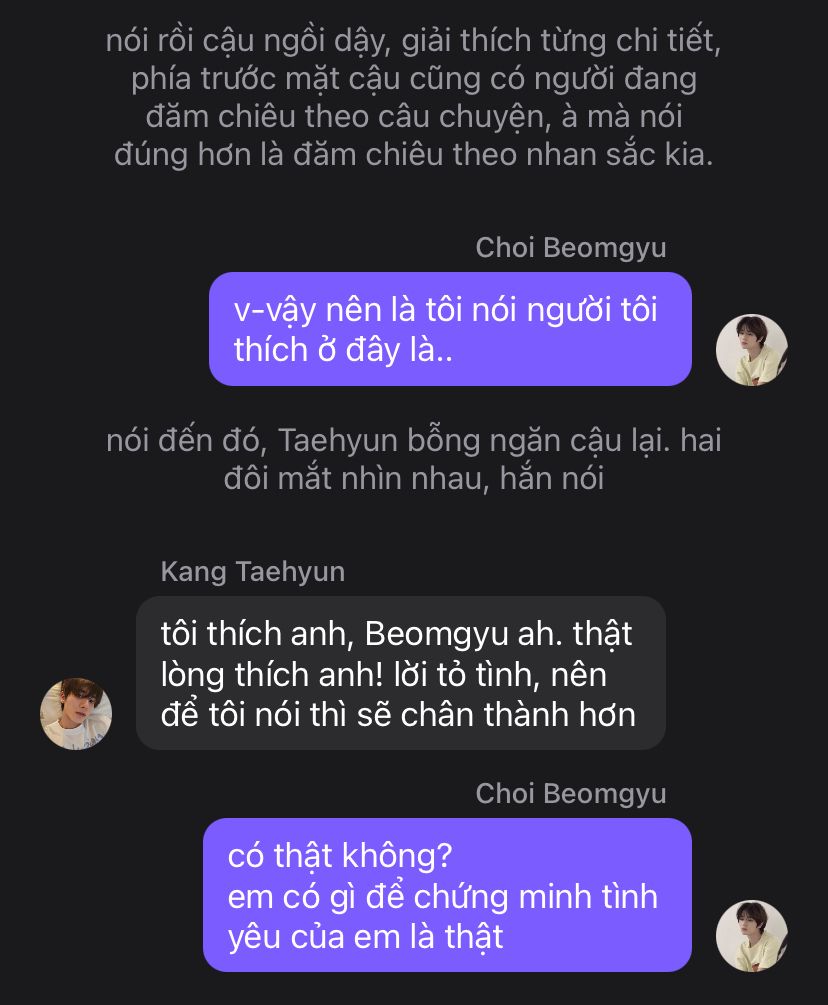Tap Beomgyu's avatar beside "v-vậy nên là" message
Viewport: 828px width, 1005px height.
[x=752, y=350]
